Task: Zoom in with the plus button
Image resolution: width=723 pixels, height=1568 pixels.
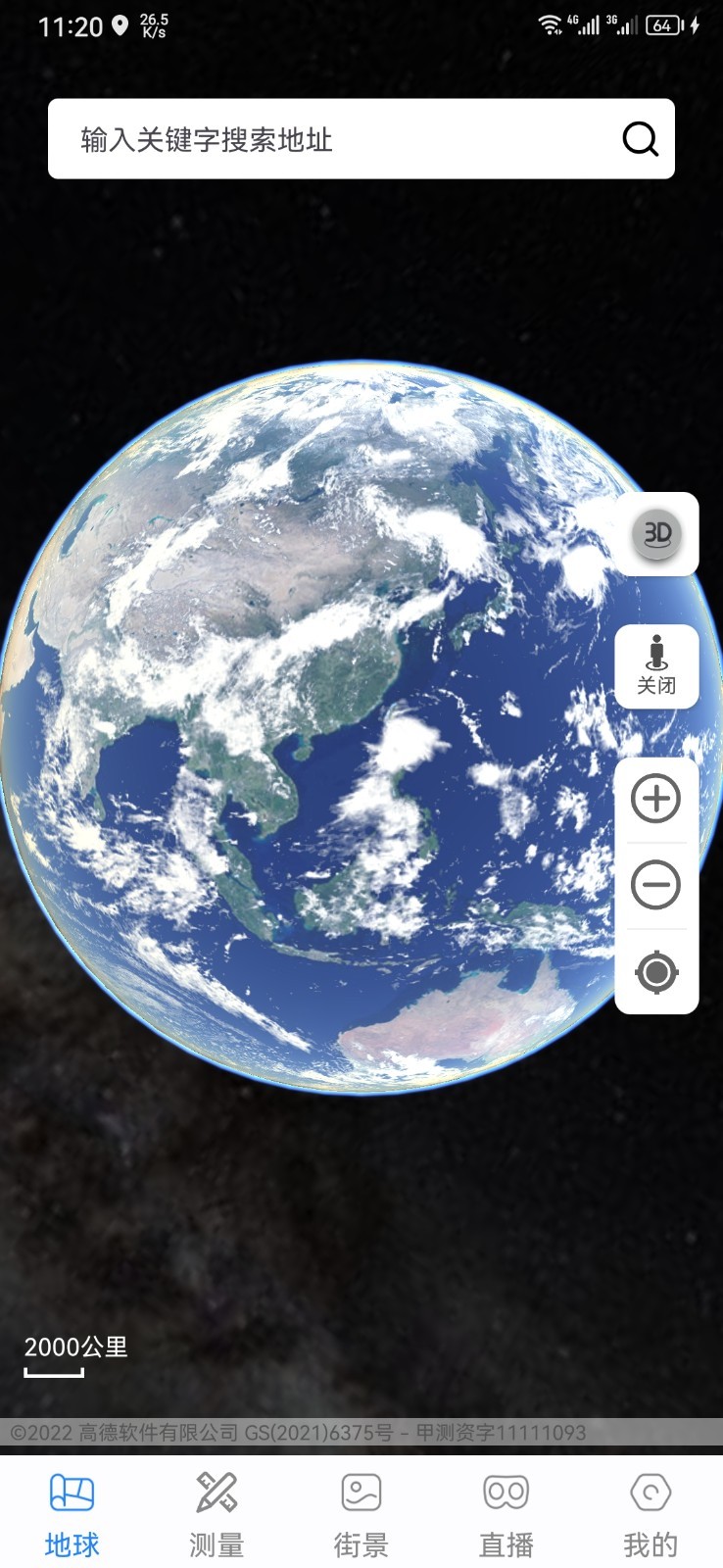Action: (656, 799)
